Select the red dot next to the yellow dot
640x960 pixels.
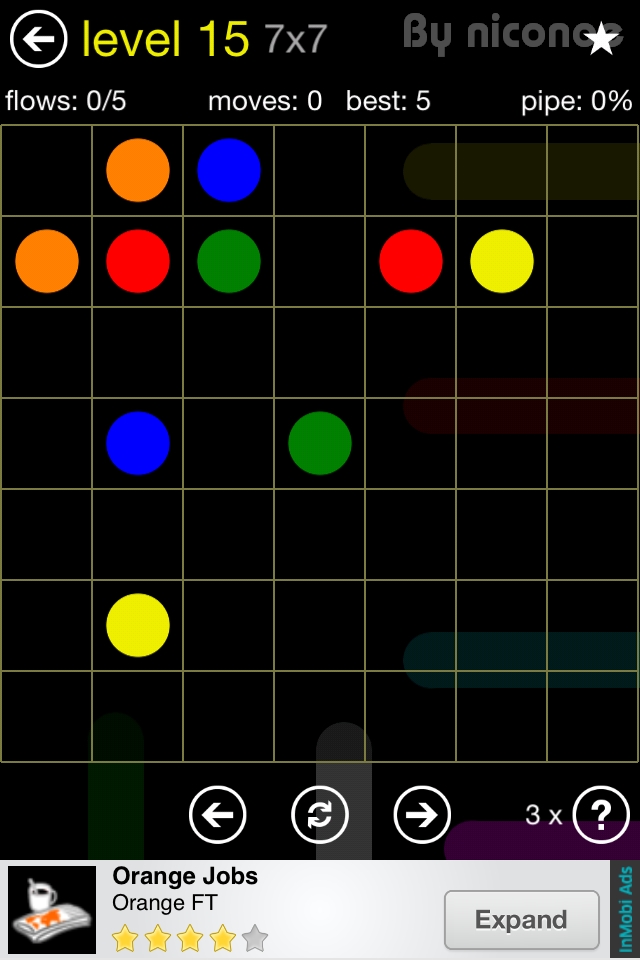coord(411,261)
